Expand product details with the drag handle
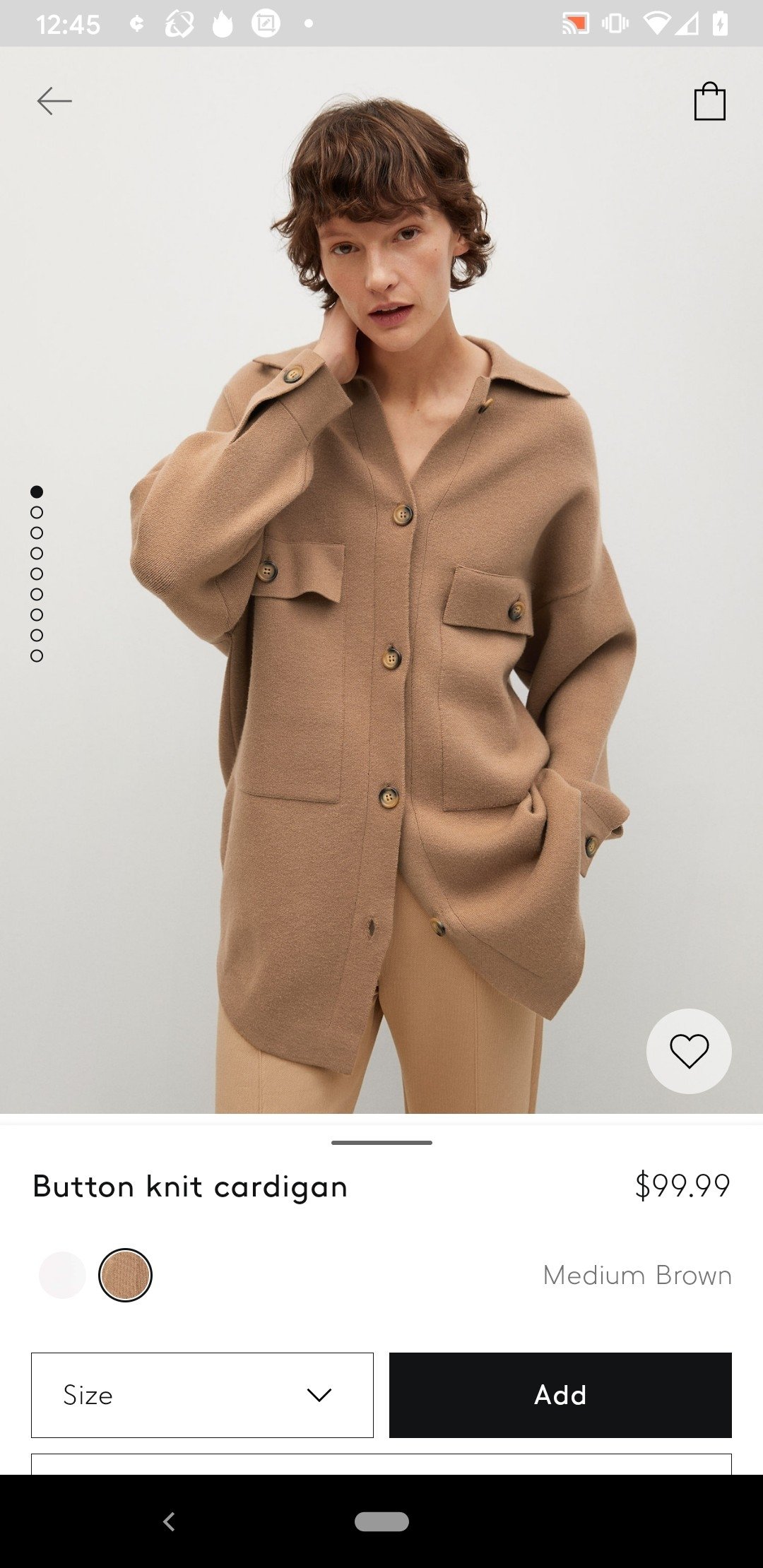This screenshot has height=1568, width=763. tap(381, 1142)
